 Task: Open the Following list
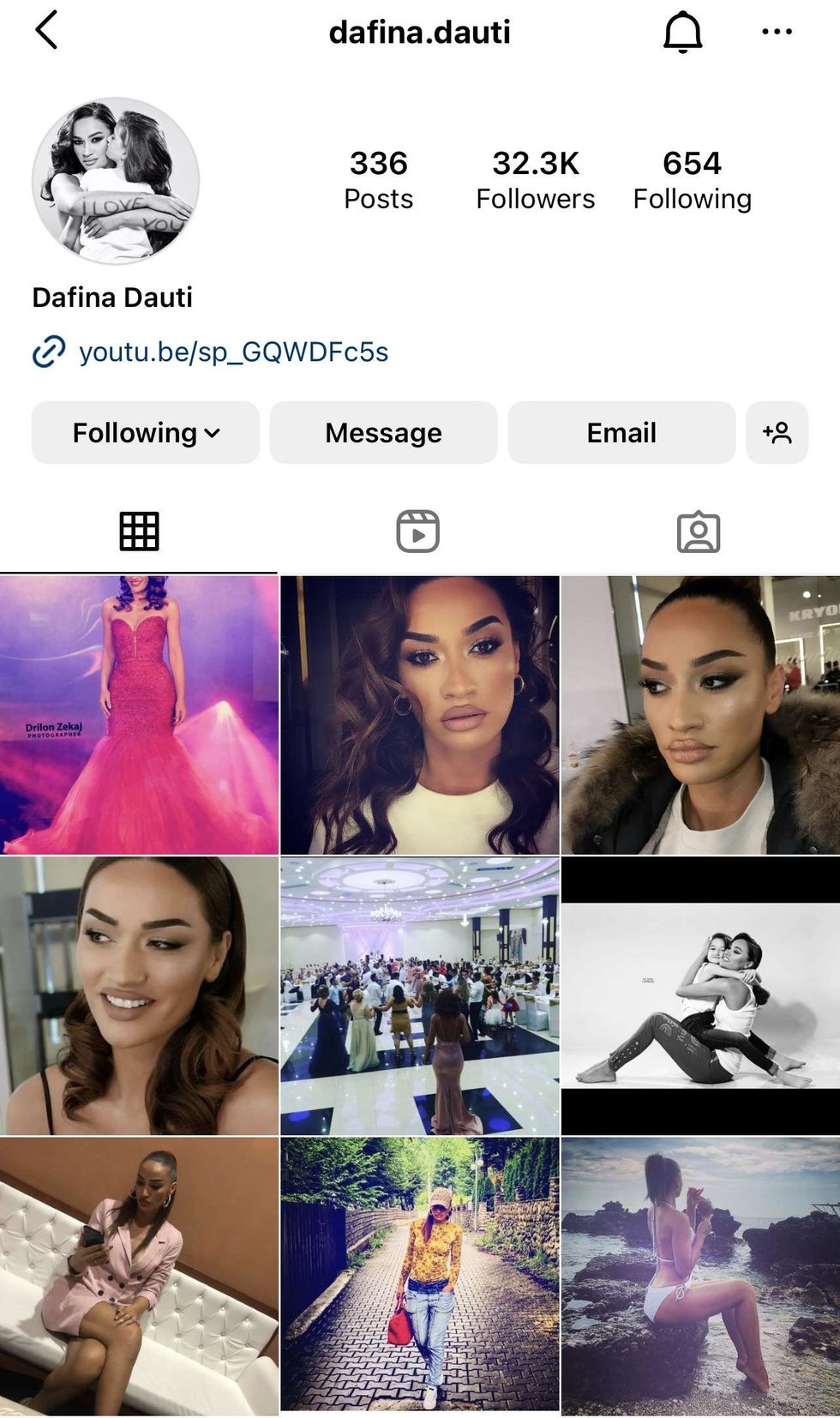(x=692, y=180)
